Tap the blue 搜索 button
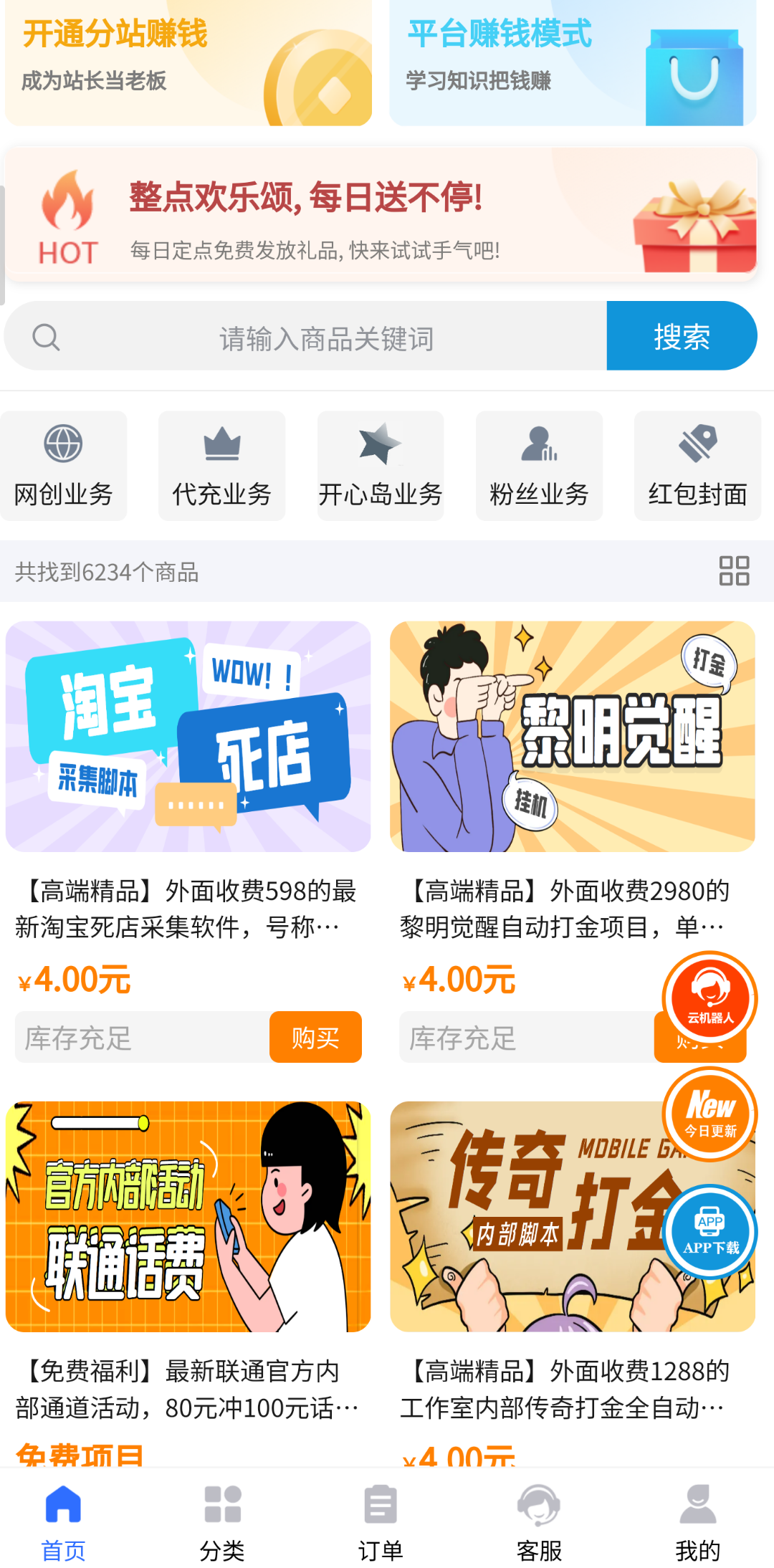 click(x=682, y=336)
